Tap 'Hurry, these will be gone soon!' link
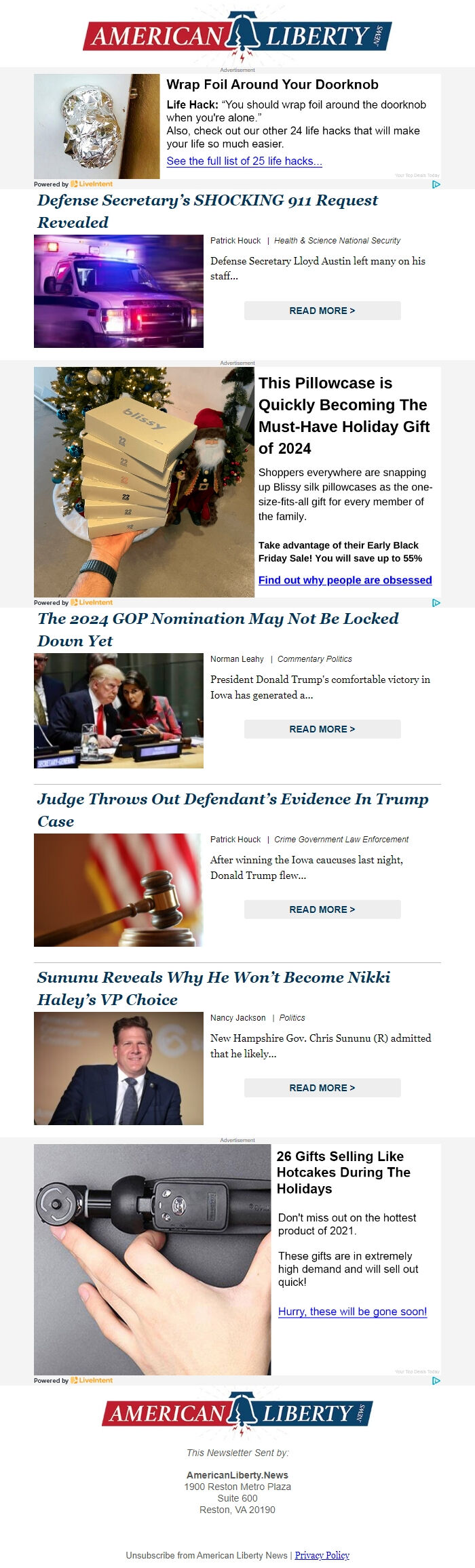 click(352, 1311)
